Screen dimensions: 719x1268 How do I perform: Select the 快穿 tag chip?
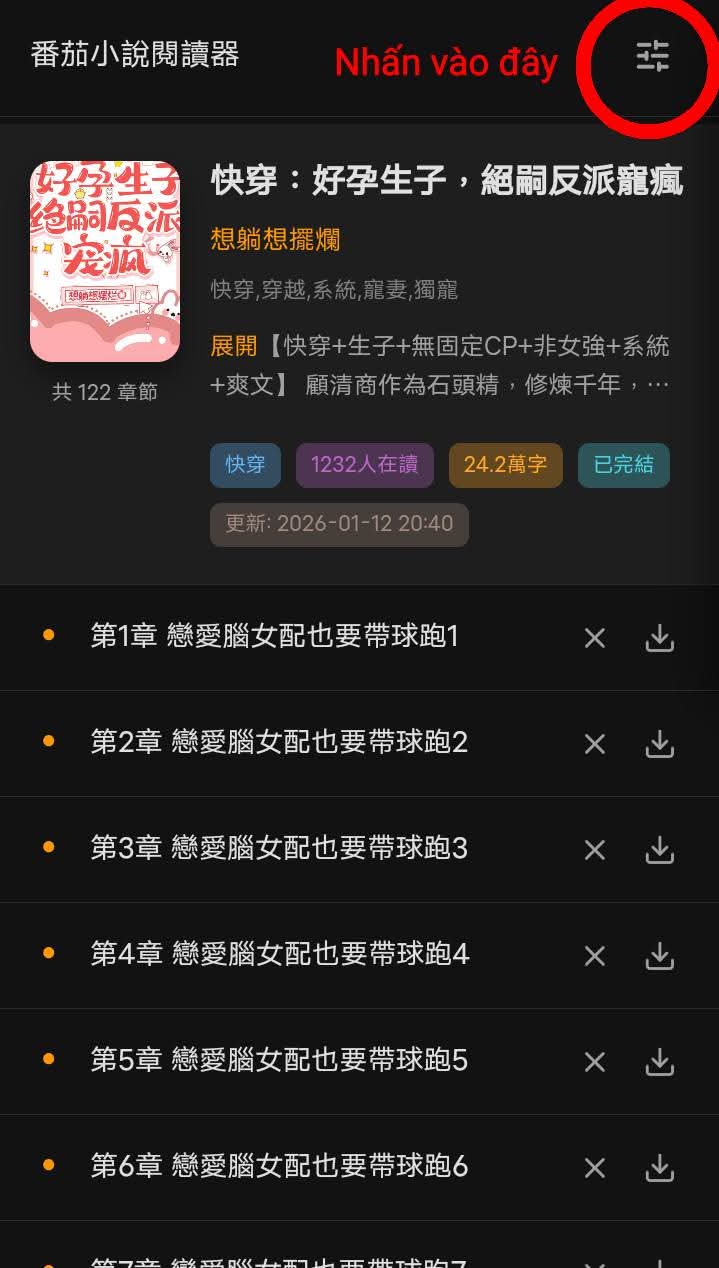[x=245, y=465]
